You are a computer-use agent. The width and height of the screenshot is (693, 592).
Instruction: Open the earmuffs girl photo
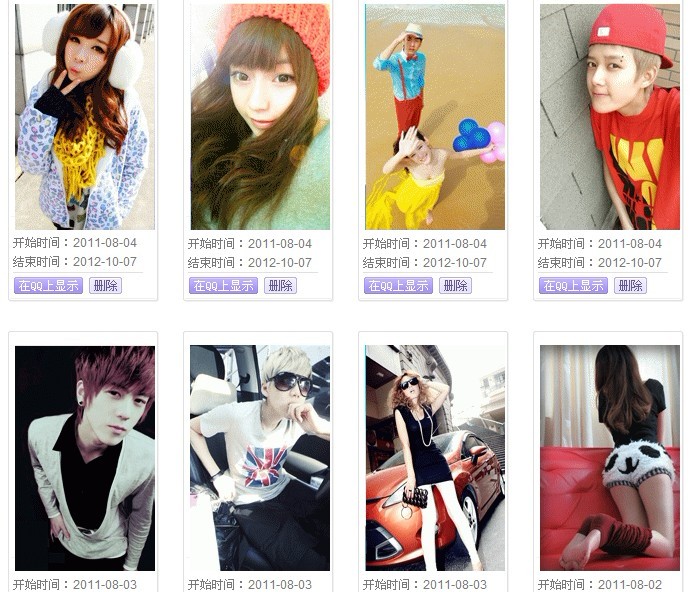pyautogui.click(x=84, y=117)
